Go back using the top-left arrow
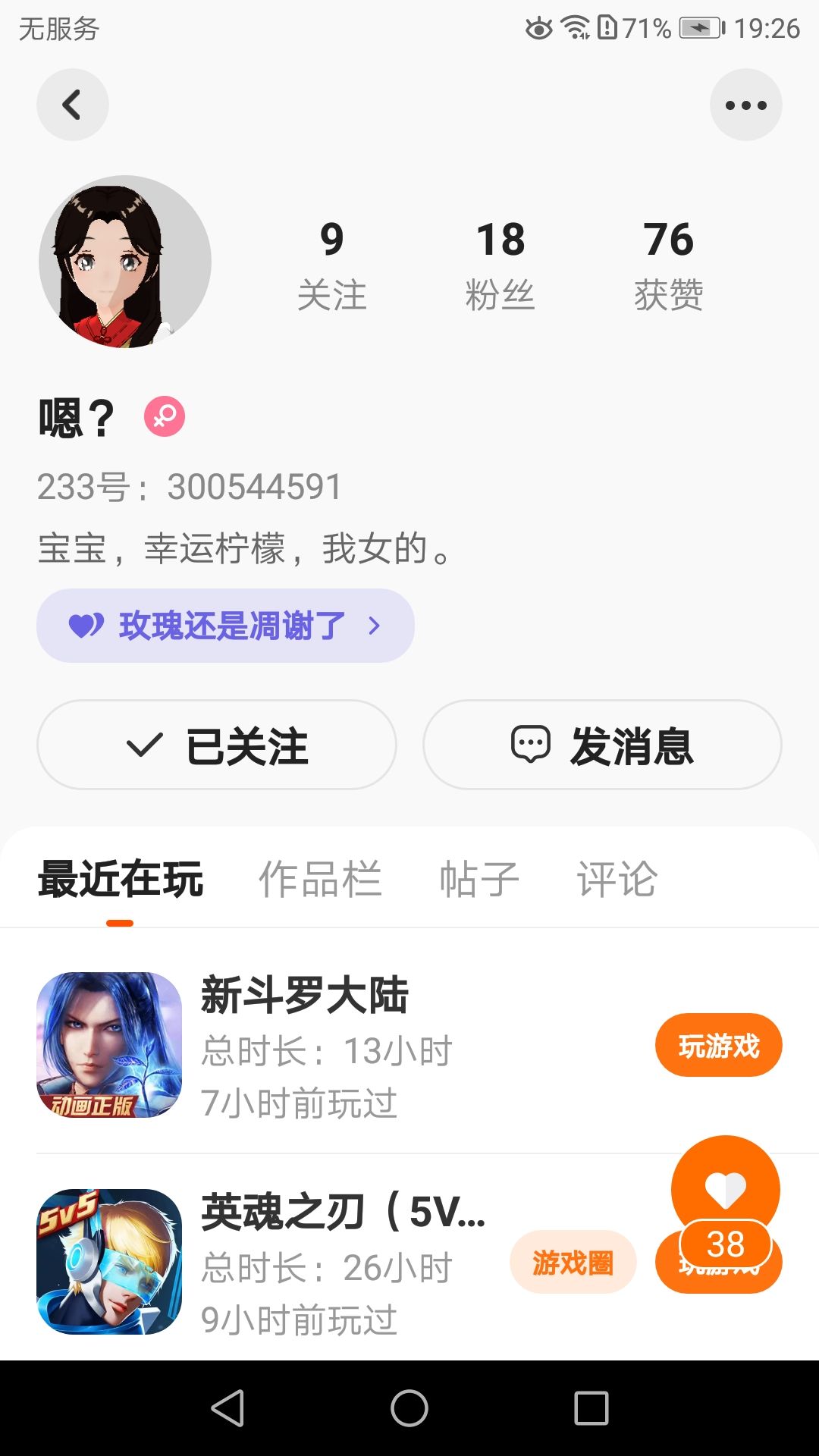 pos(72,105)
